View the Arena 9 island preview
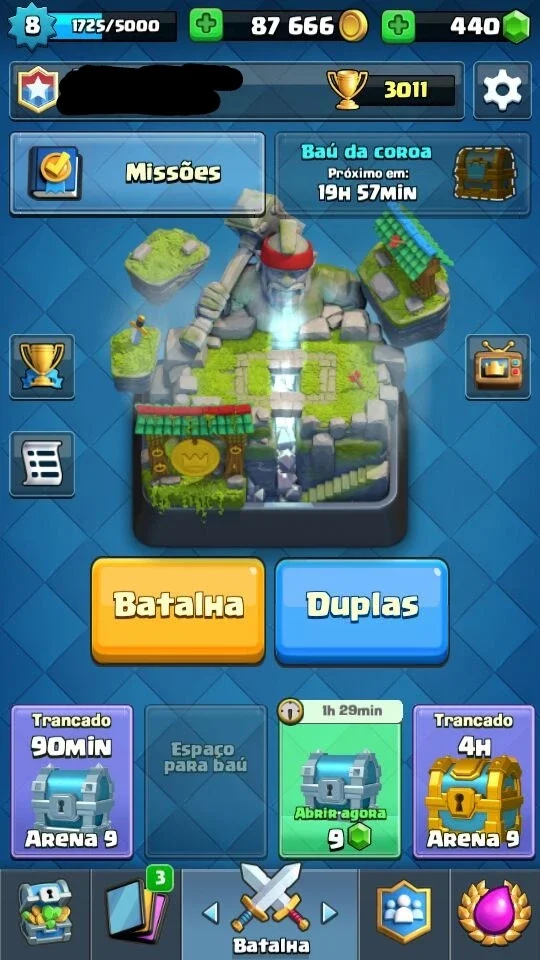The height and width of the screenshot is (960, 540). tap(269, 367)
